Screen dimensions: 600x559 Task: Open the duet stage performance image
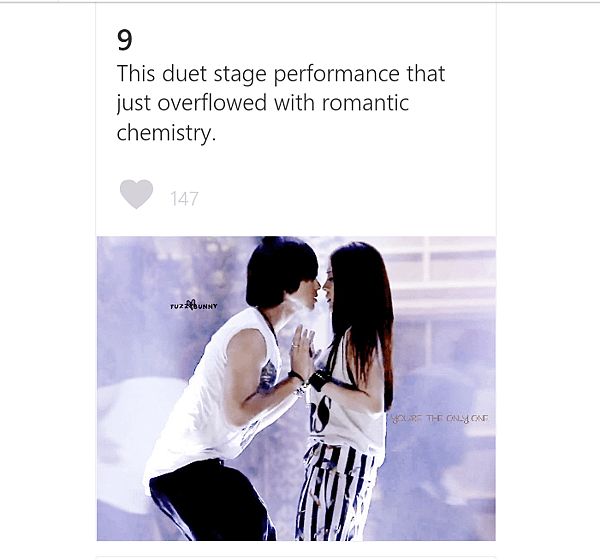point(296,388)
